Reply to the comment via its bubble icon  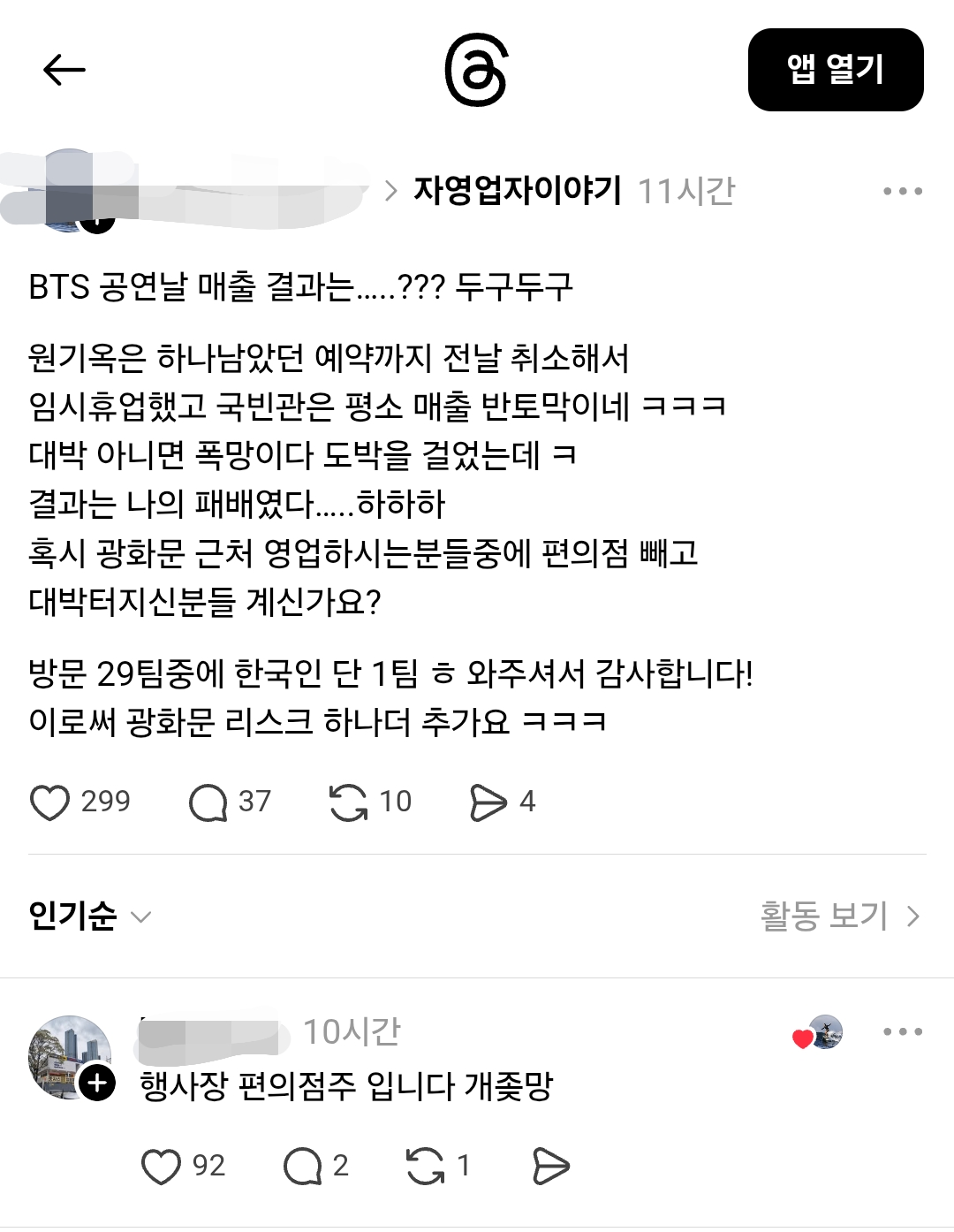click(x=305, y=1167)
